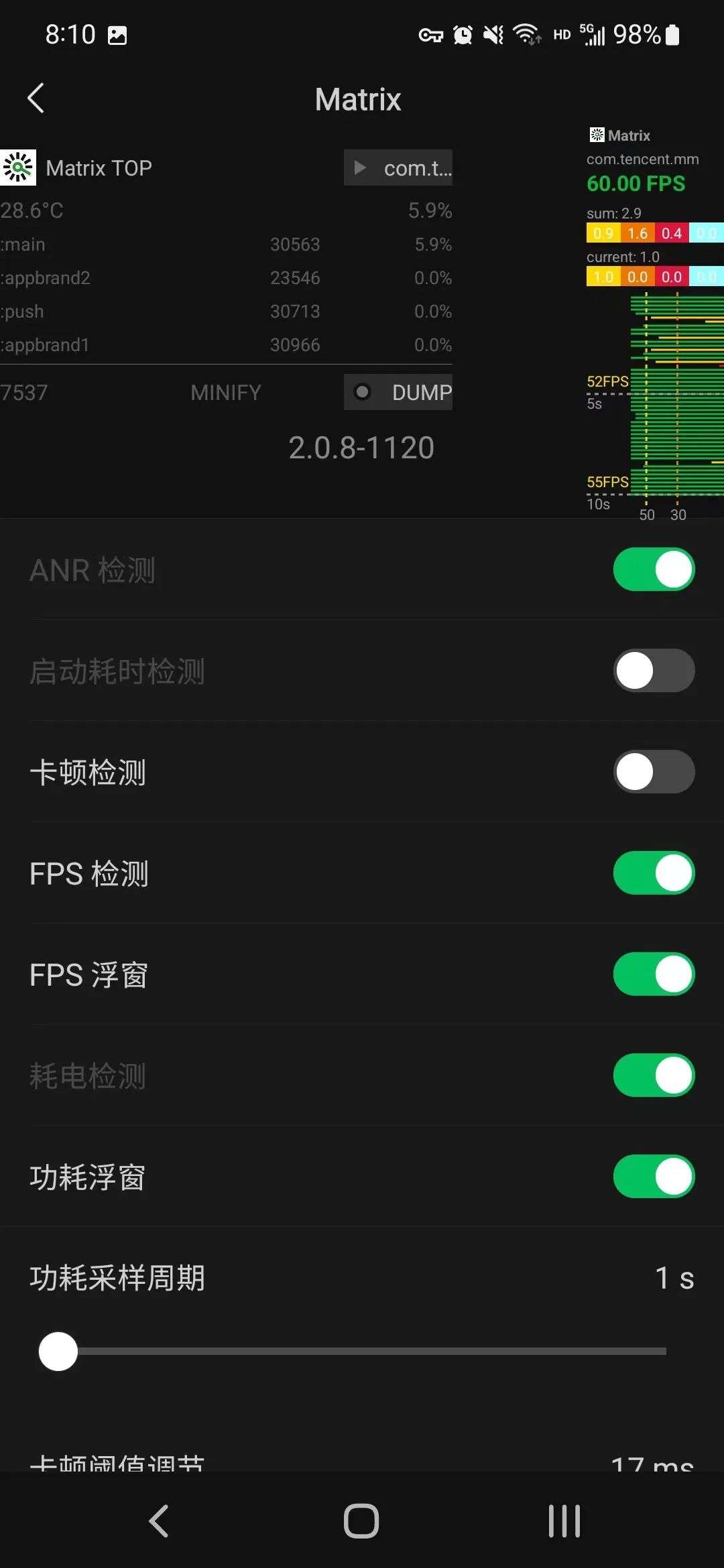Image resolution: width=724 pixels, height=1568 pixels.
Task: Toggle 耗电检测 off
Action: coord(654,1075)
